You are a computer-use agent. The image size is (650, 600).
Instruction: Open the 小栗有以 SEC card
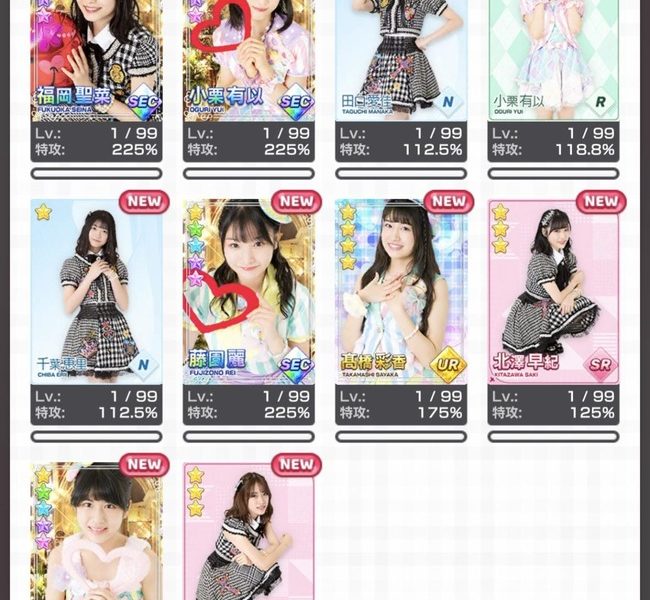tap(248, 55)
